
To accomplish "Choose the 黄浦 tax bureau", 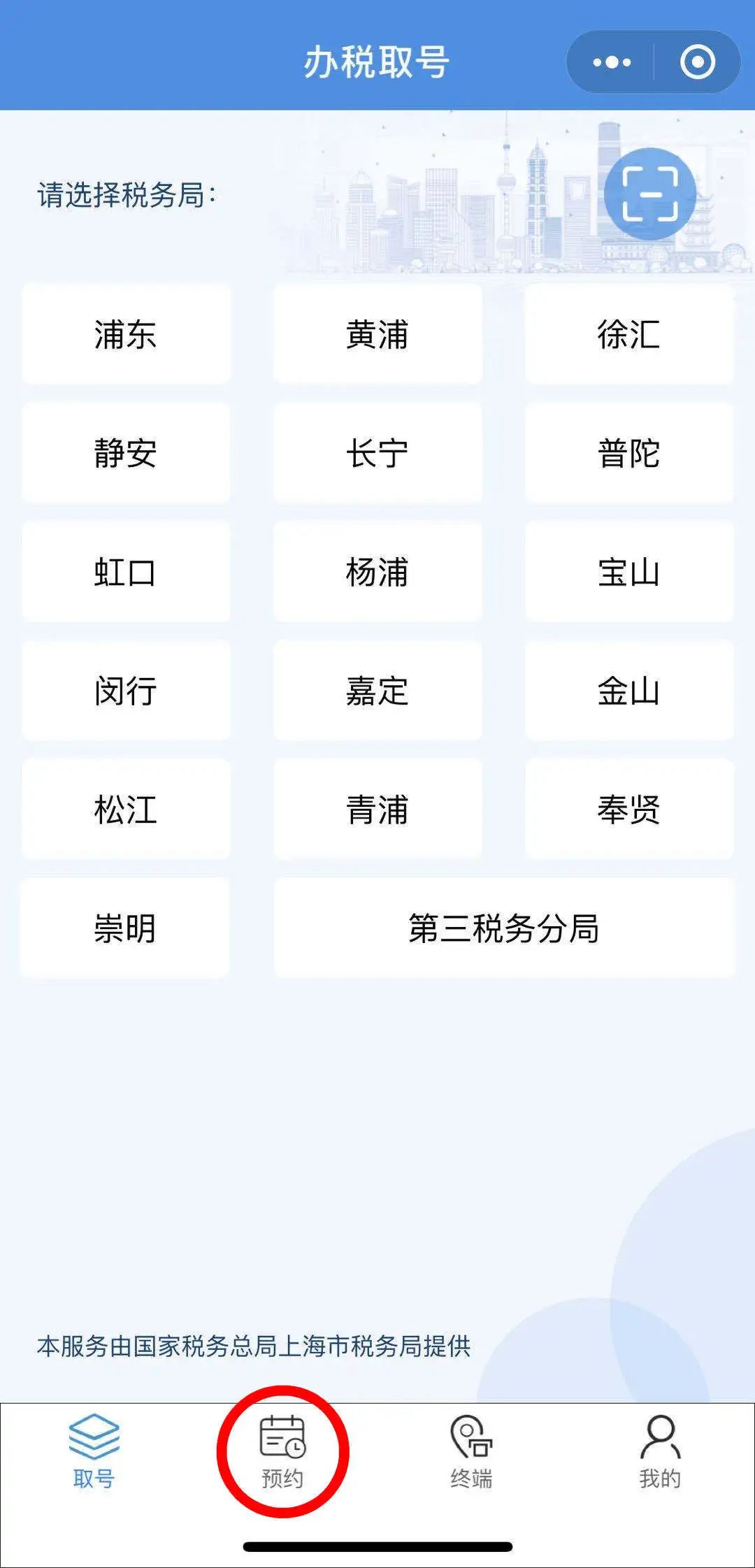I will click(377, 333).
